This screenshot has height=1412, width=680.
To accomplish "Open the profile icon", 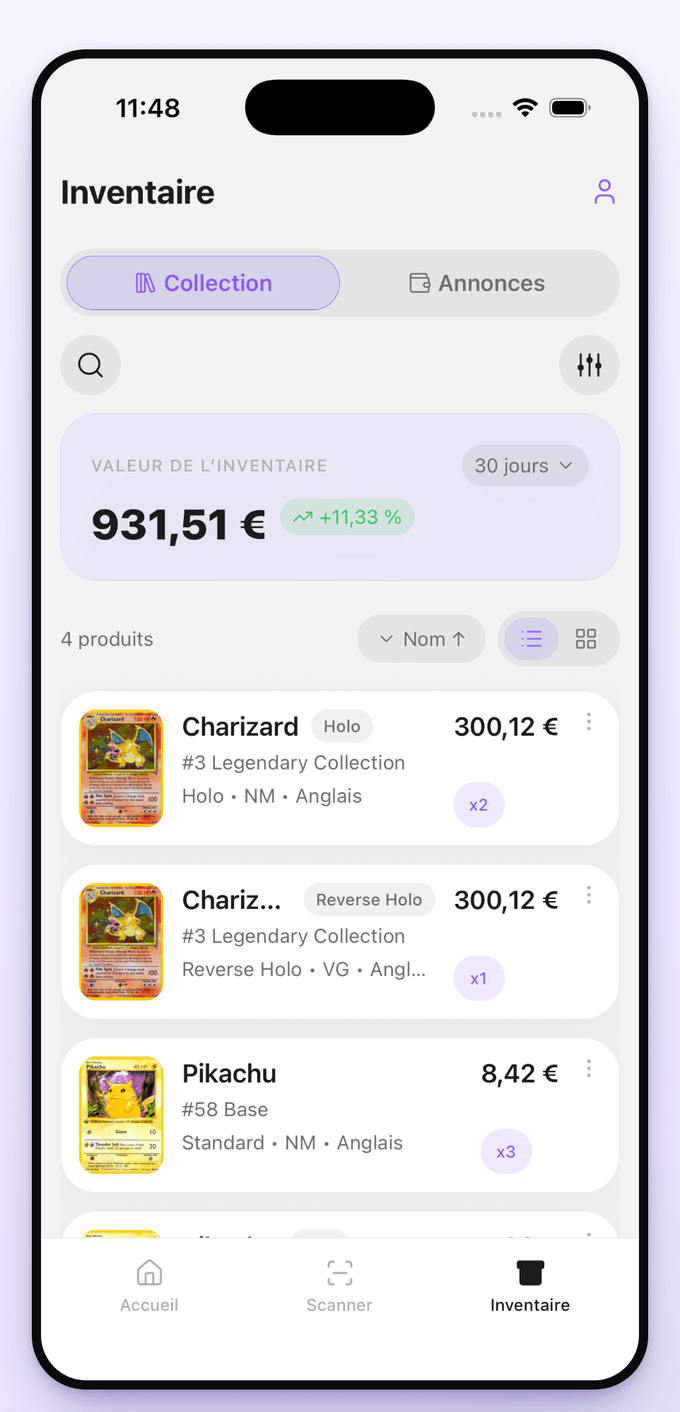I will click(604, 192).
